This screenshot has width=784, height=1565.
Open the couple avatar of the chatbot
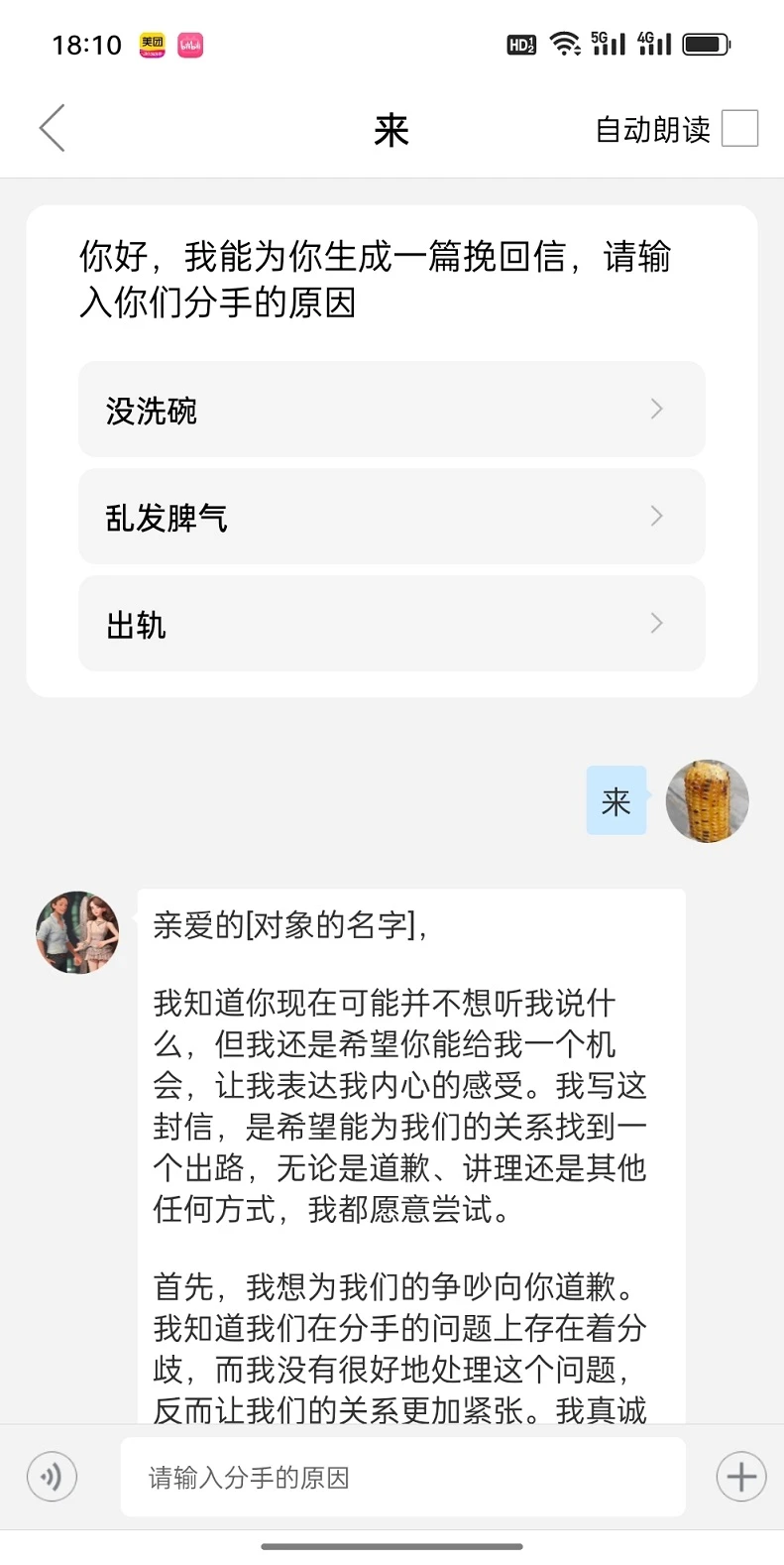pyautogui.click(x=76, y=933)
